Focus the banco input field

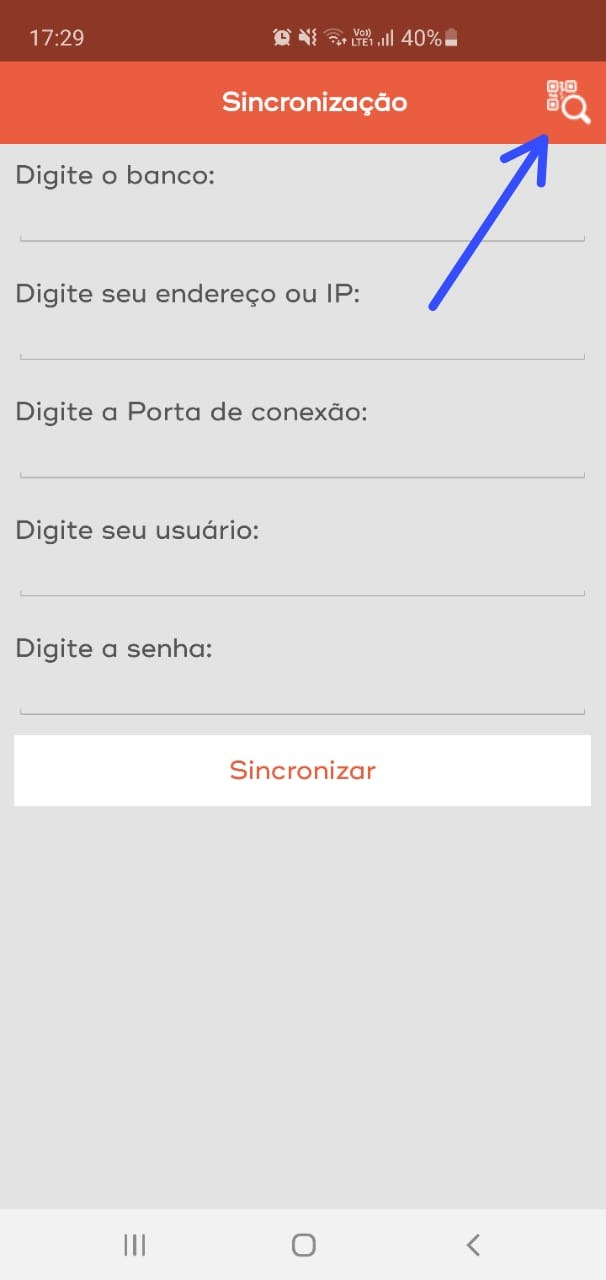point(302,221)
